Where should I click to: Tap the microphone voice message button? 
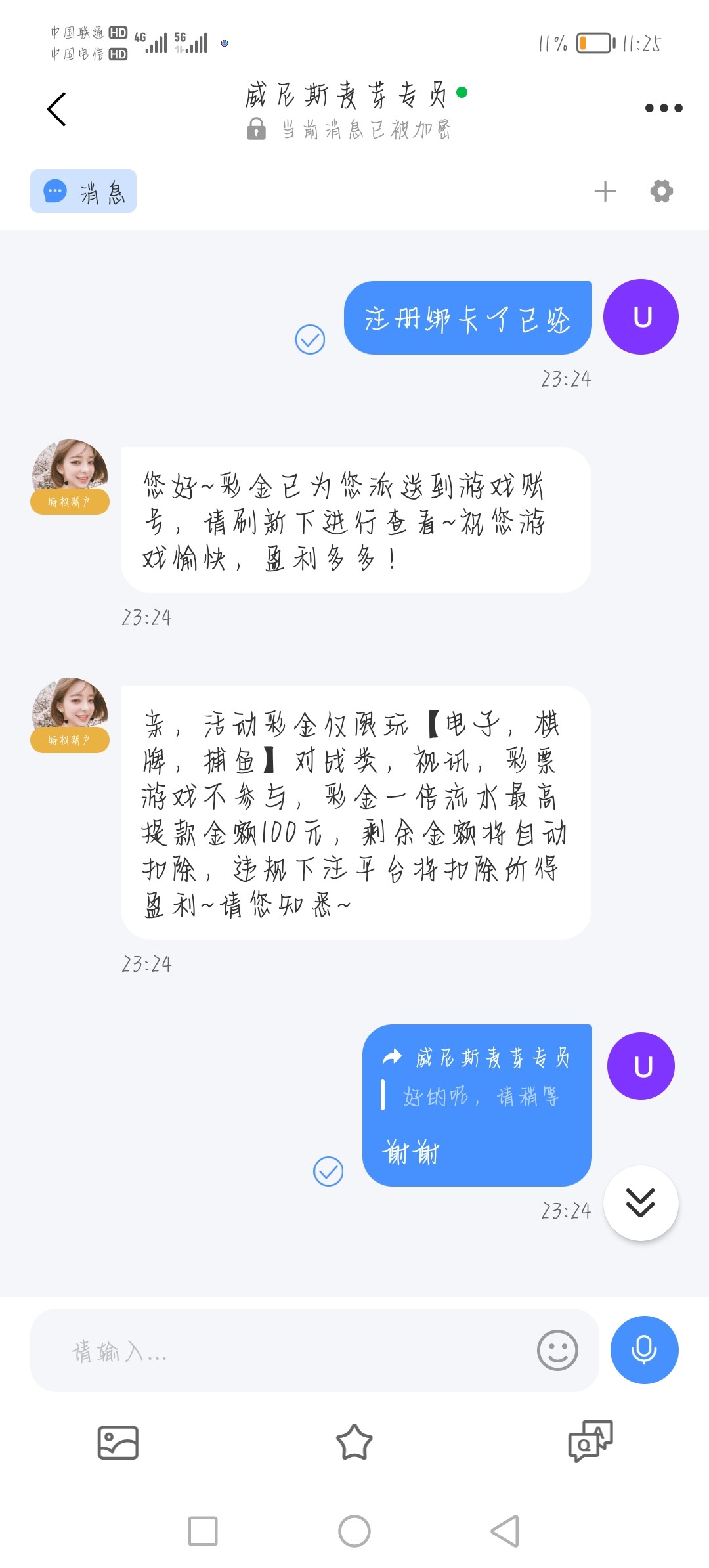(644, 1350)
